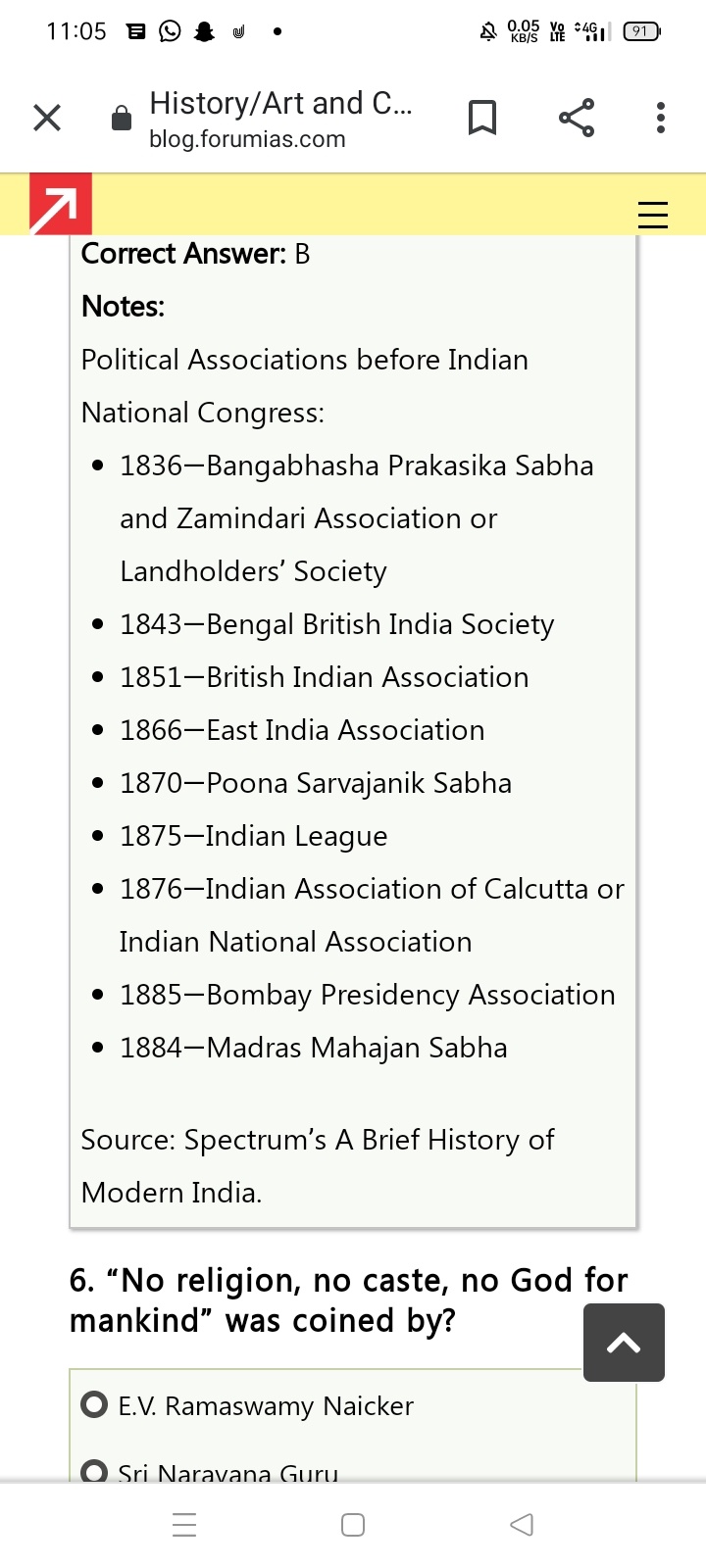706x1568 pixels.
Task: Tap the red ForumIAS arrow logo
Action: click(60, 204)
